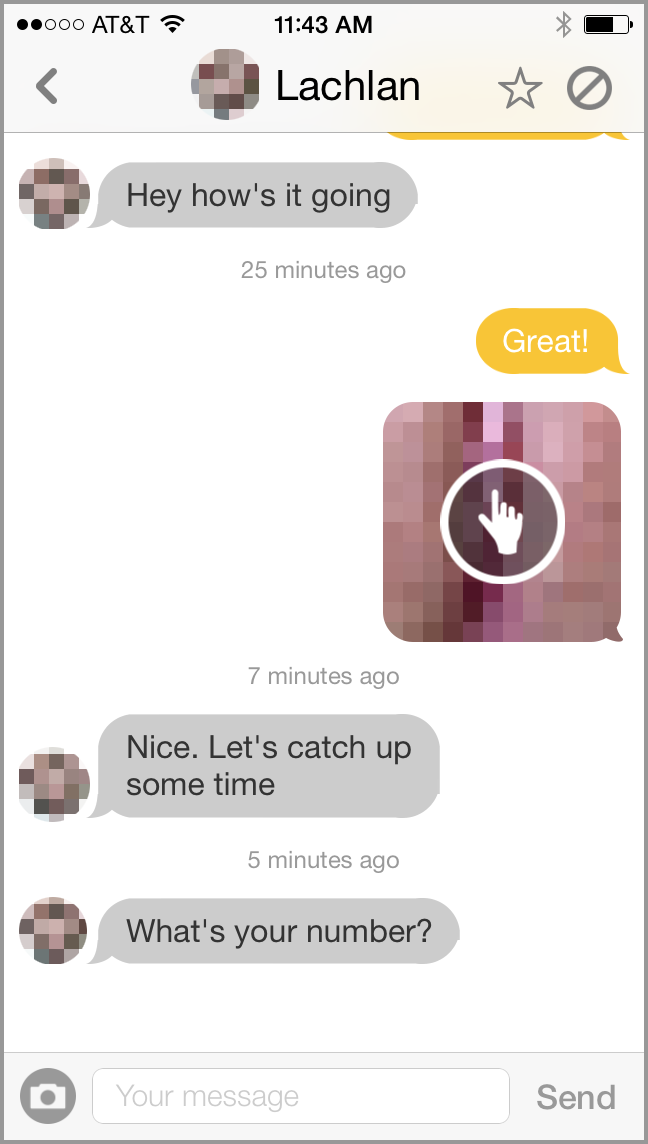Open Lachlan's profile picture in the header
The image size is (648, 1144).
coord(225,85)
